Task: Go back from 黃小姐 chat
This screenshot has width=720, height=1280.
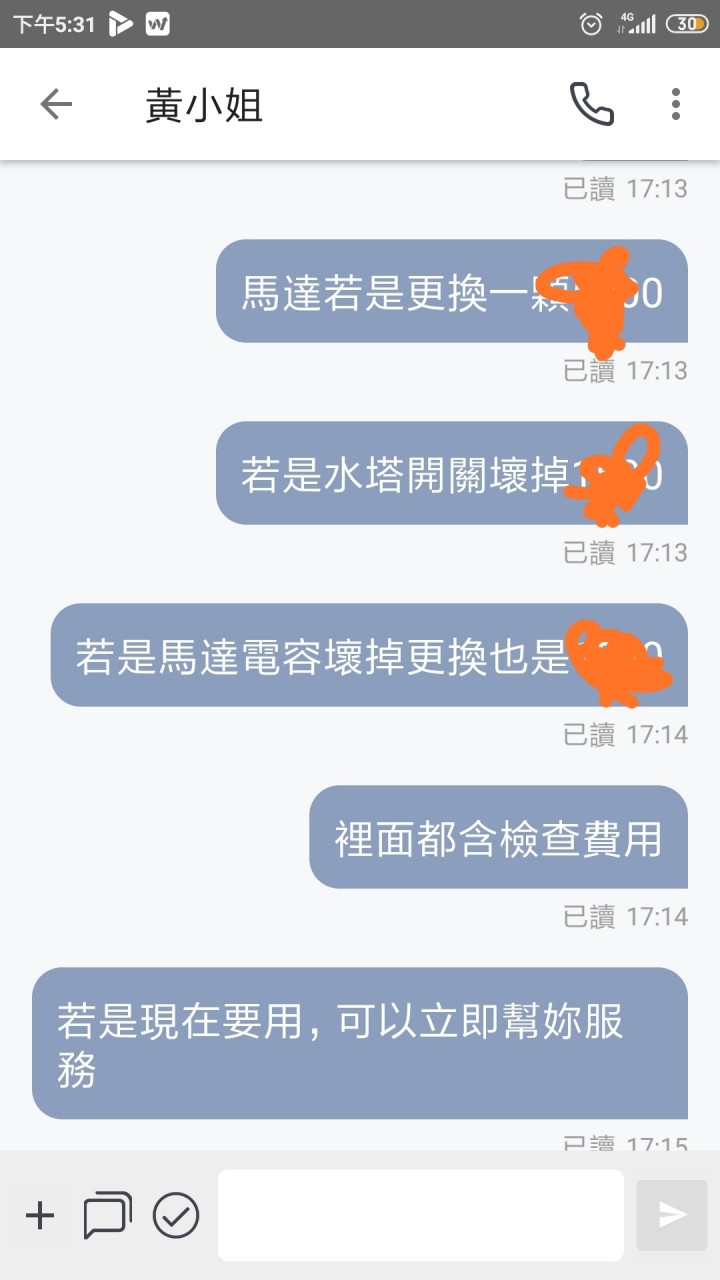Action: click(x=56, y=104)
